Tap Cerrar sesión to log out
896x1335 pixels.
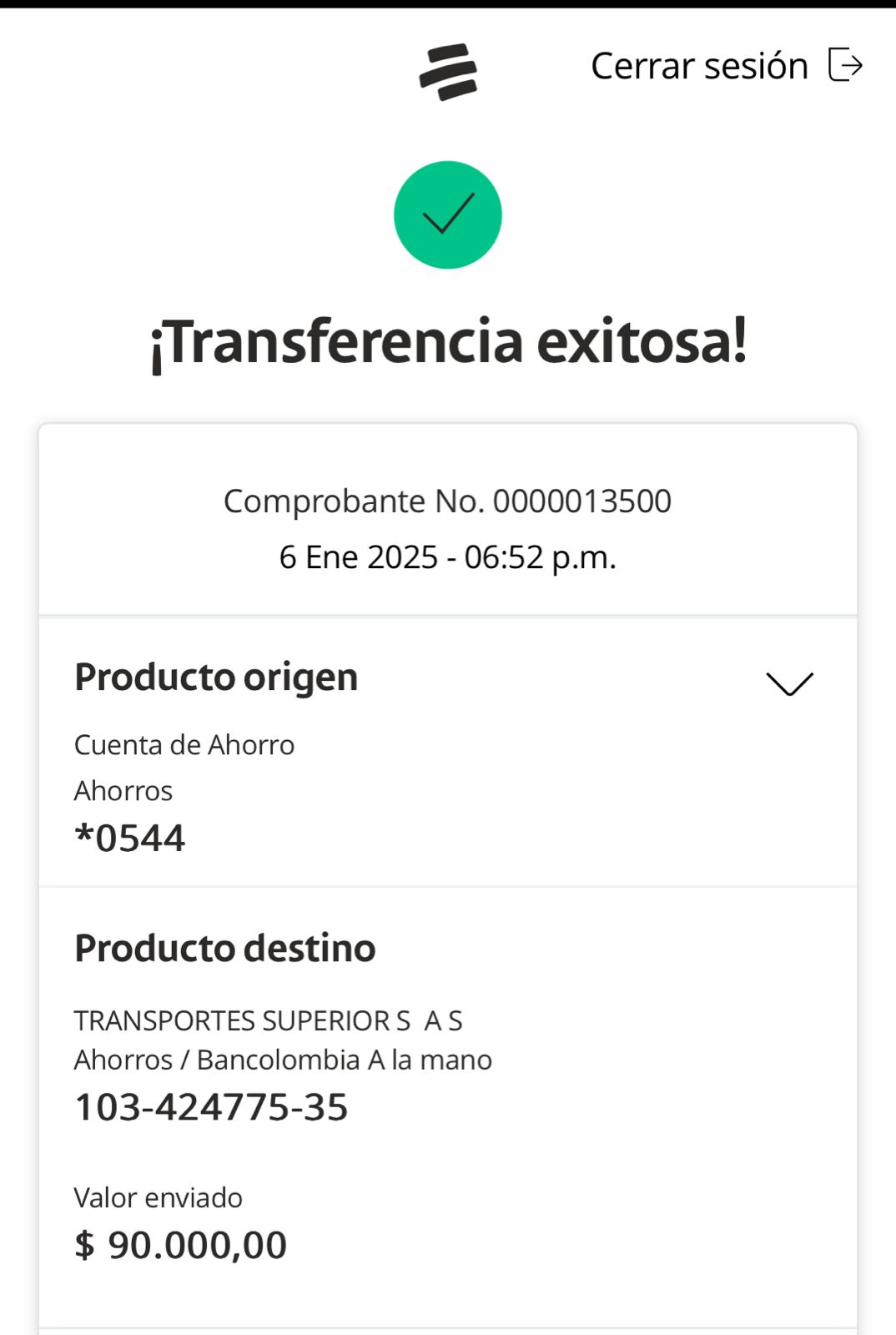(725, 66)
